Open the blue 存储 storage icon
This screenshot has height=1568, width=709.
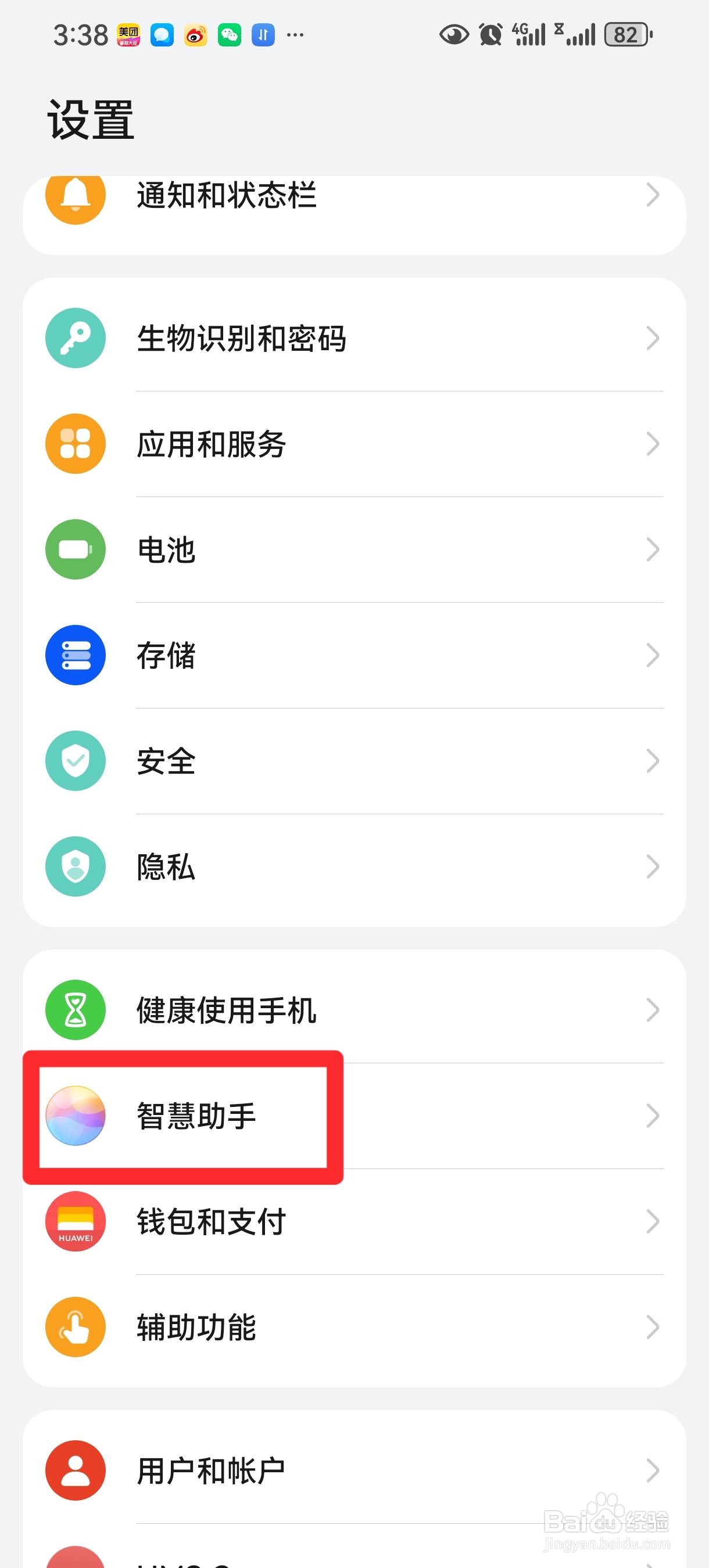coord(75,654)
